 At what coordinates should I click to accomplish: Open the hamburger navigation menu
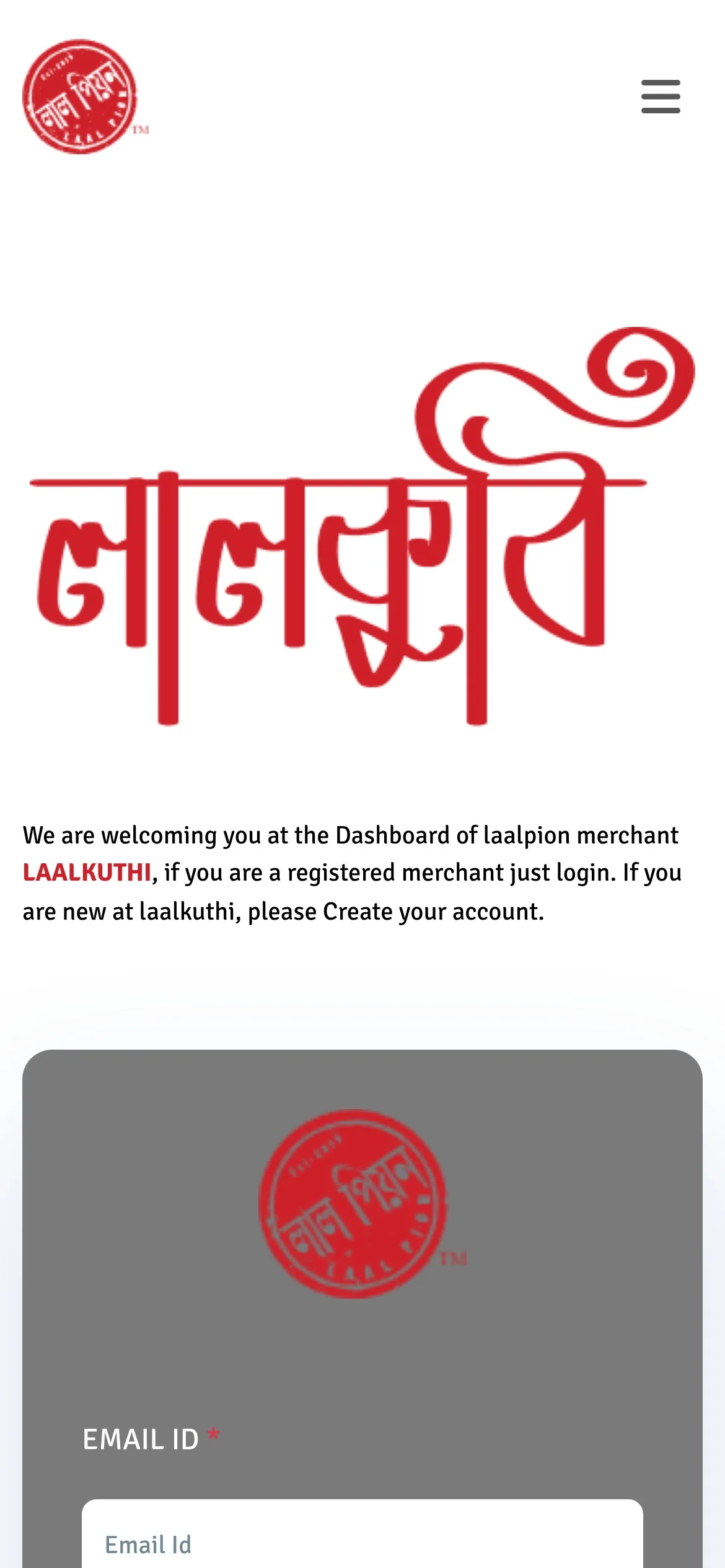click(x=661, y=97)
